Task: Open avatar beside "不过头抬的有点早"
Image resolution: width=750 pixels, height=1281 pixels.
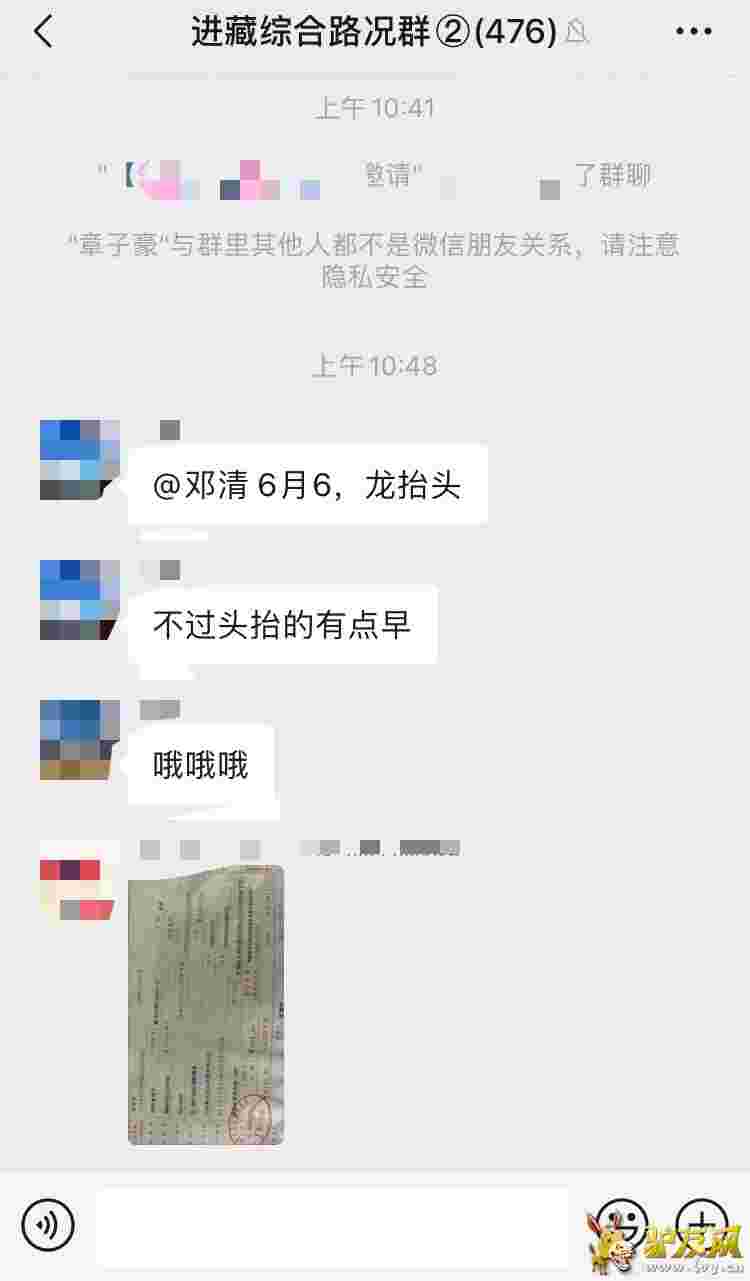Action: pyautogui.click(x=80, y=600)
